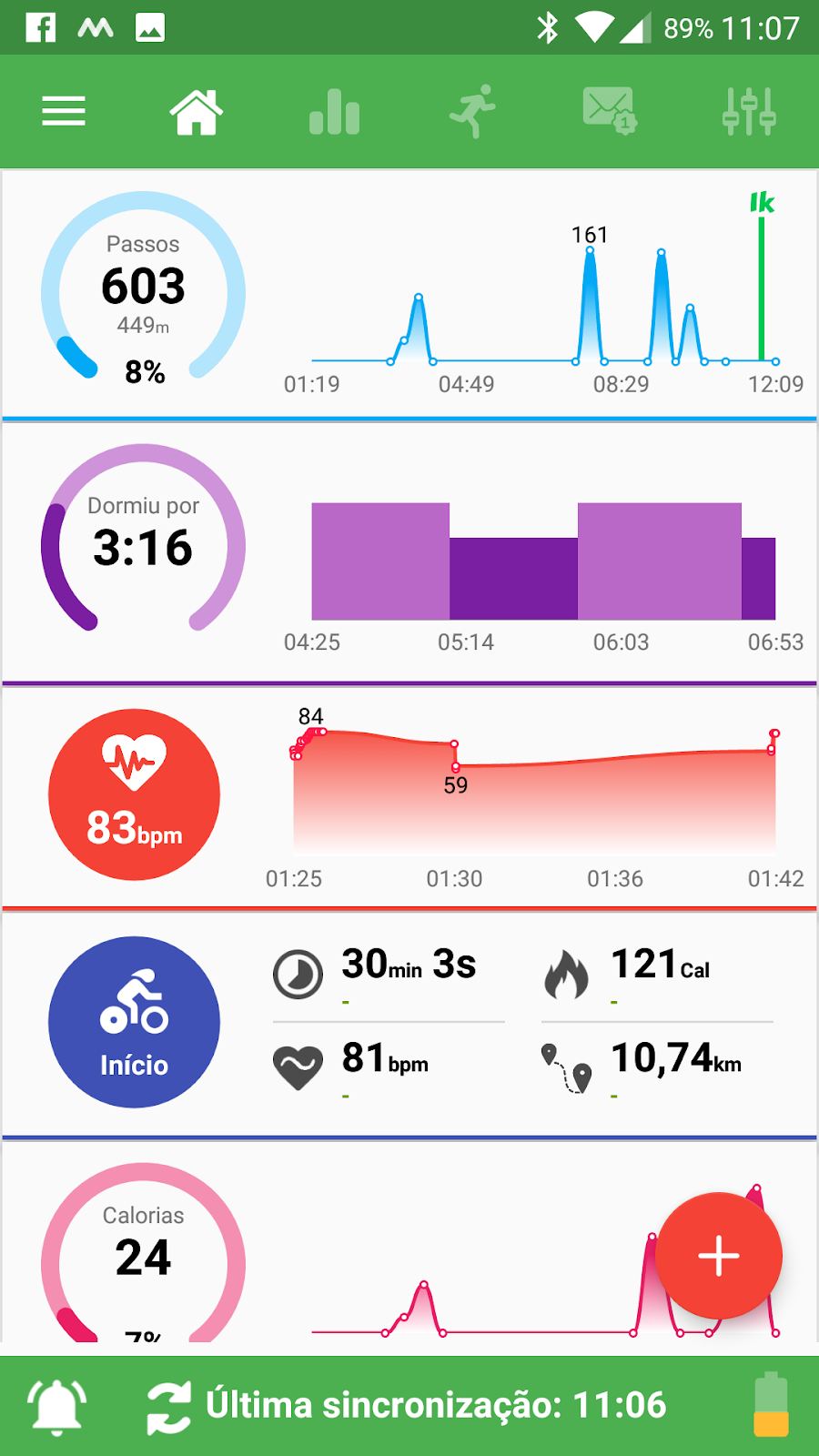
Task: Start a cycling workout with Início
Action: click(134, 1022)
